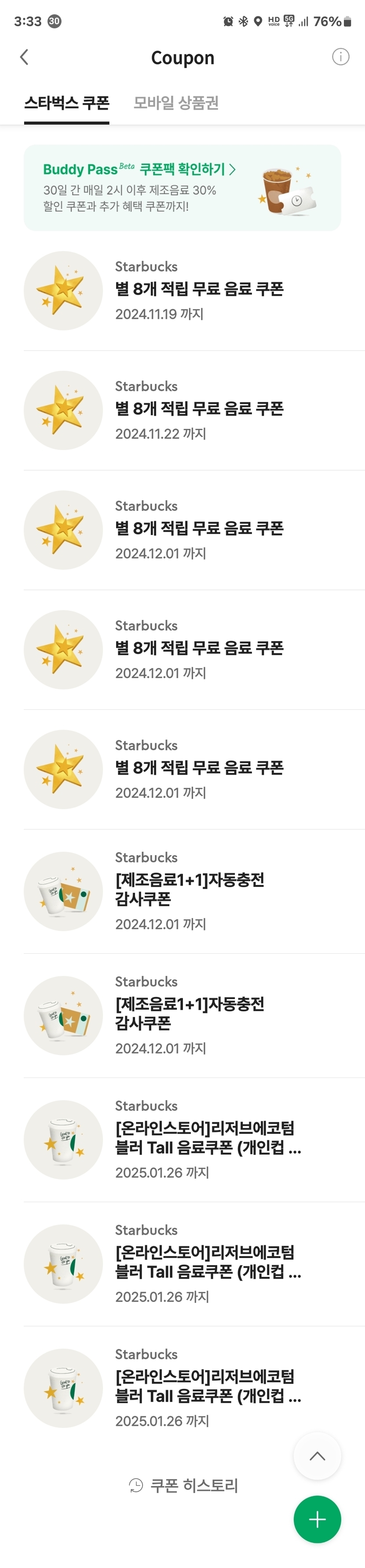The width and height of the screenshot is (365, 1568).
Task: Switch to the 모바일 상품권 tab
Action: click(176, 103)
